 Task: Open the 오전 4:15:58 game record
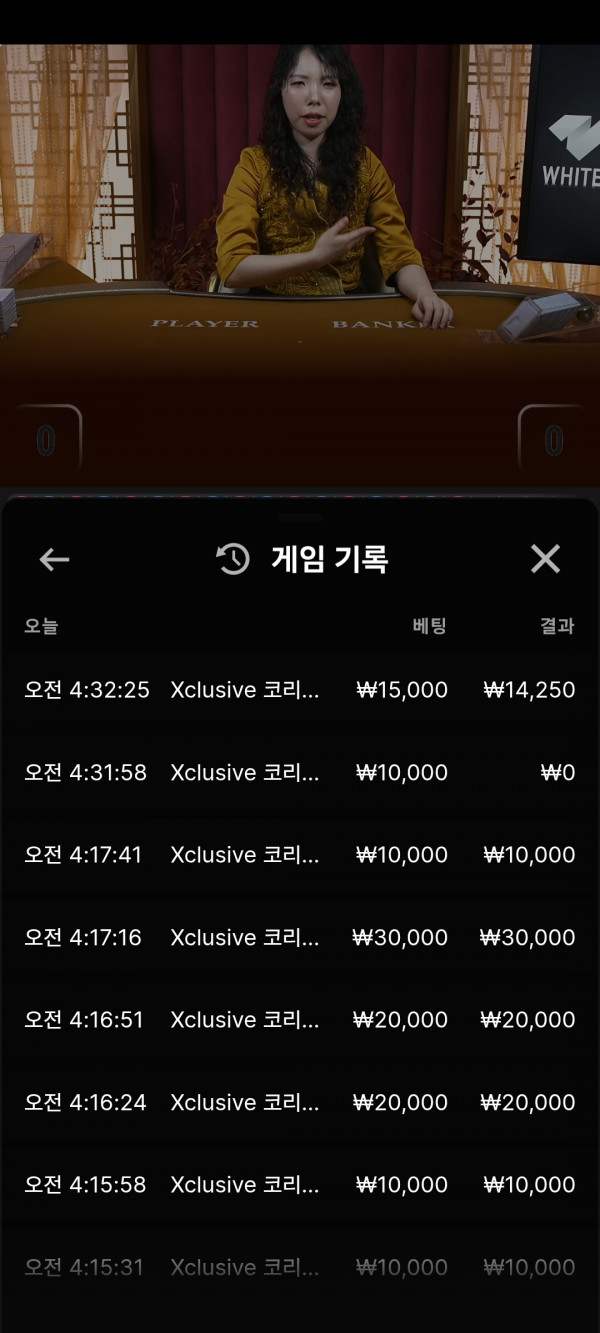[300, 1185]
